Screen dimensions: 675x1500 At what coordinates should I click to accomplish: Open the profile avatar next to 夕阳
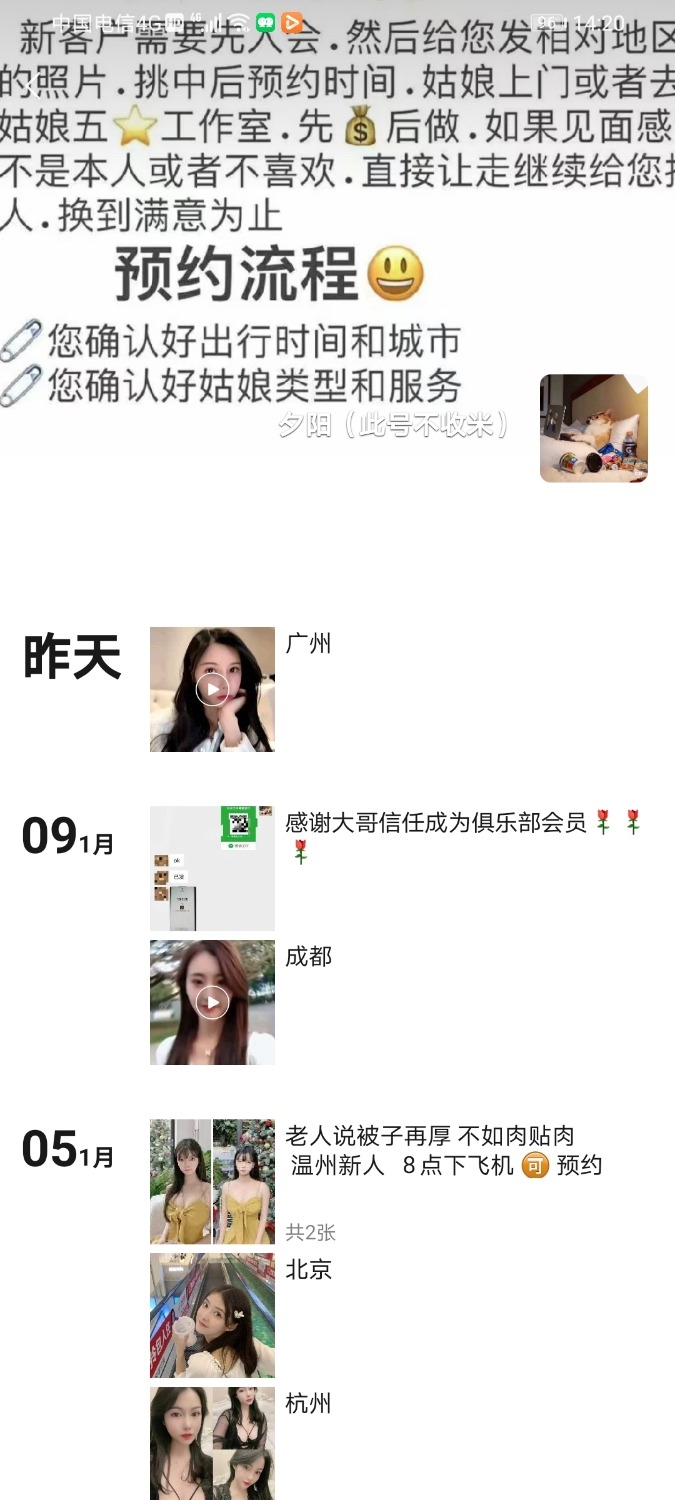pos(594,428)
